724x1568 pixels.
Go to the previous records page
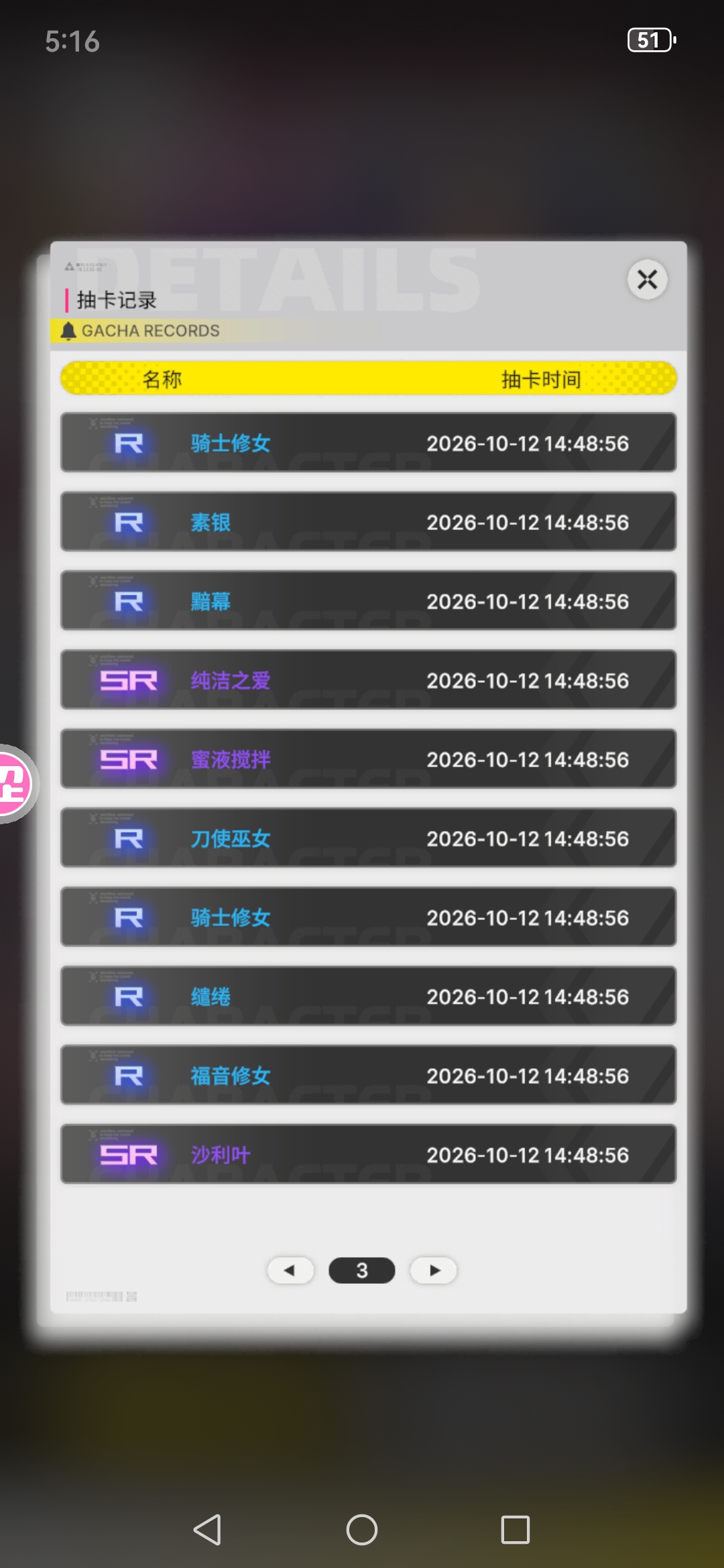coord(290,1270)
